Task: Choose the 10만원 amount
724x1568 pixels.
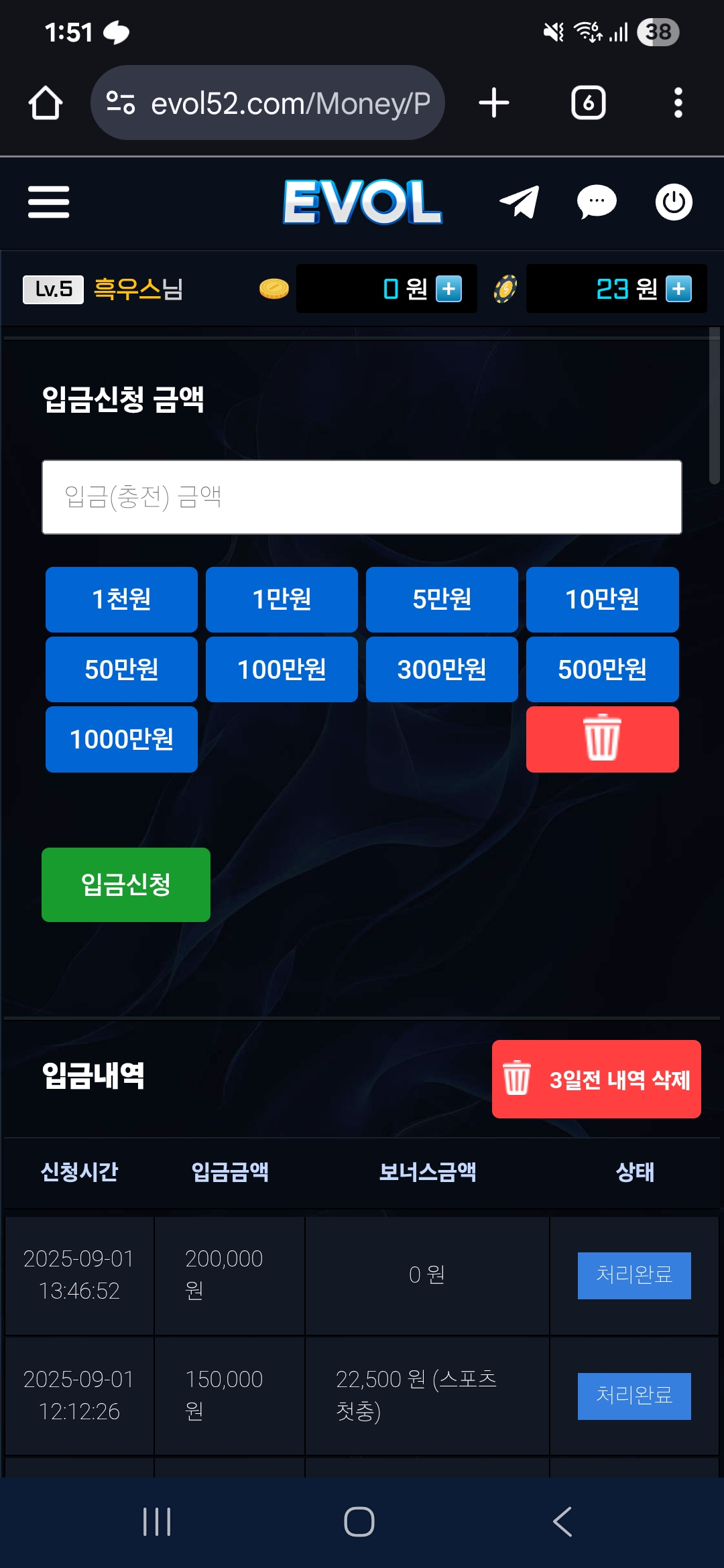Action: [603, 600]
